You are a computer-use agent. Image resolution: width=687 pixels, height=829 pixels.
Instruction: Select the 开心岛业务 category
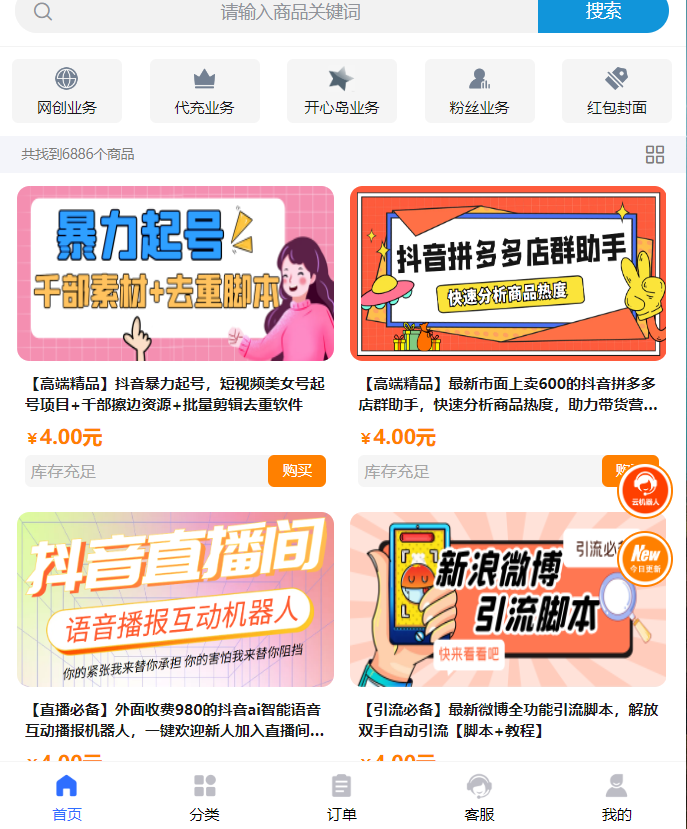pos(342,91)
